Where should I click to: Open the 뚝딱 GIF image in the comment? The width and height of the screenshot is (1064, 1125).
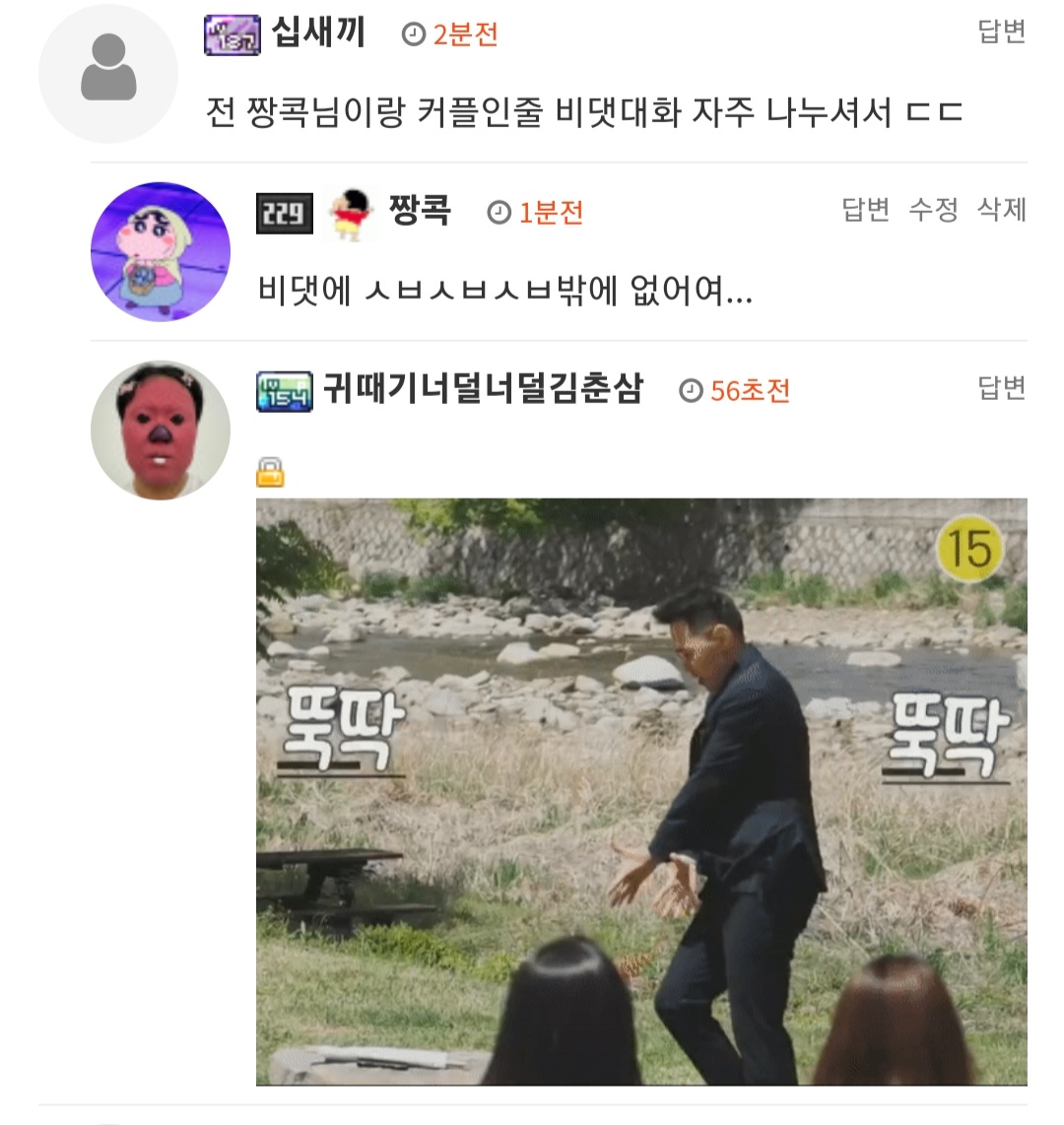[641, 791]
